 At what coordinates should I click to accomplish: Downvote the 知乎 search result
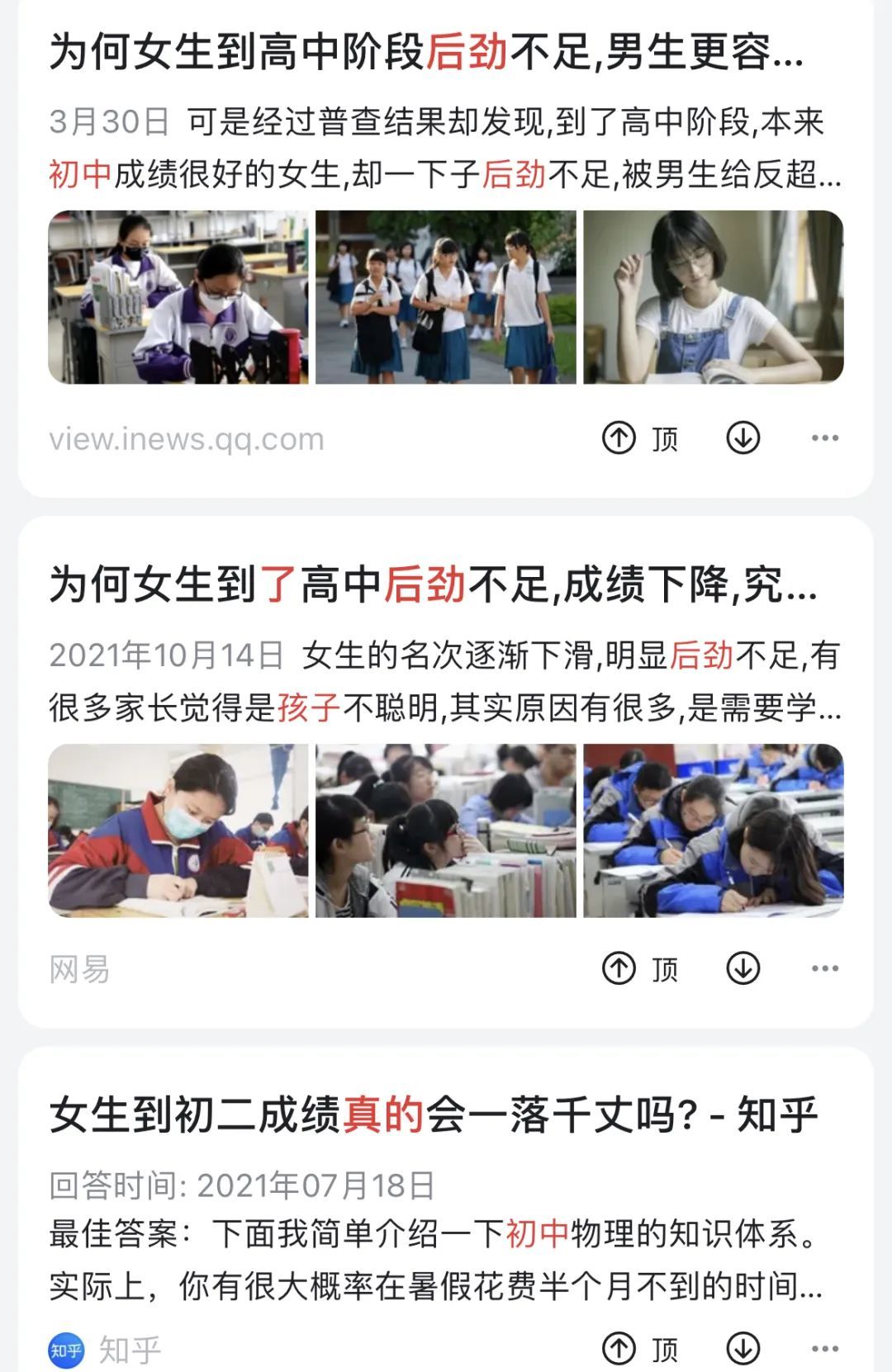[x=743, y=1350]
